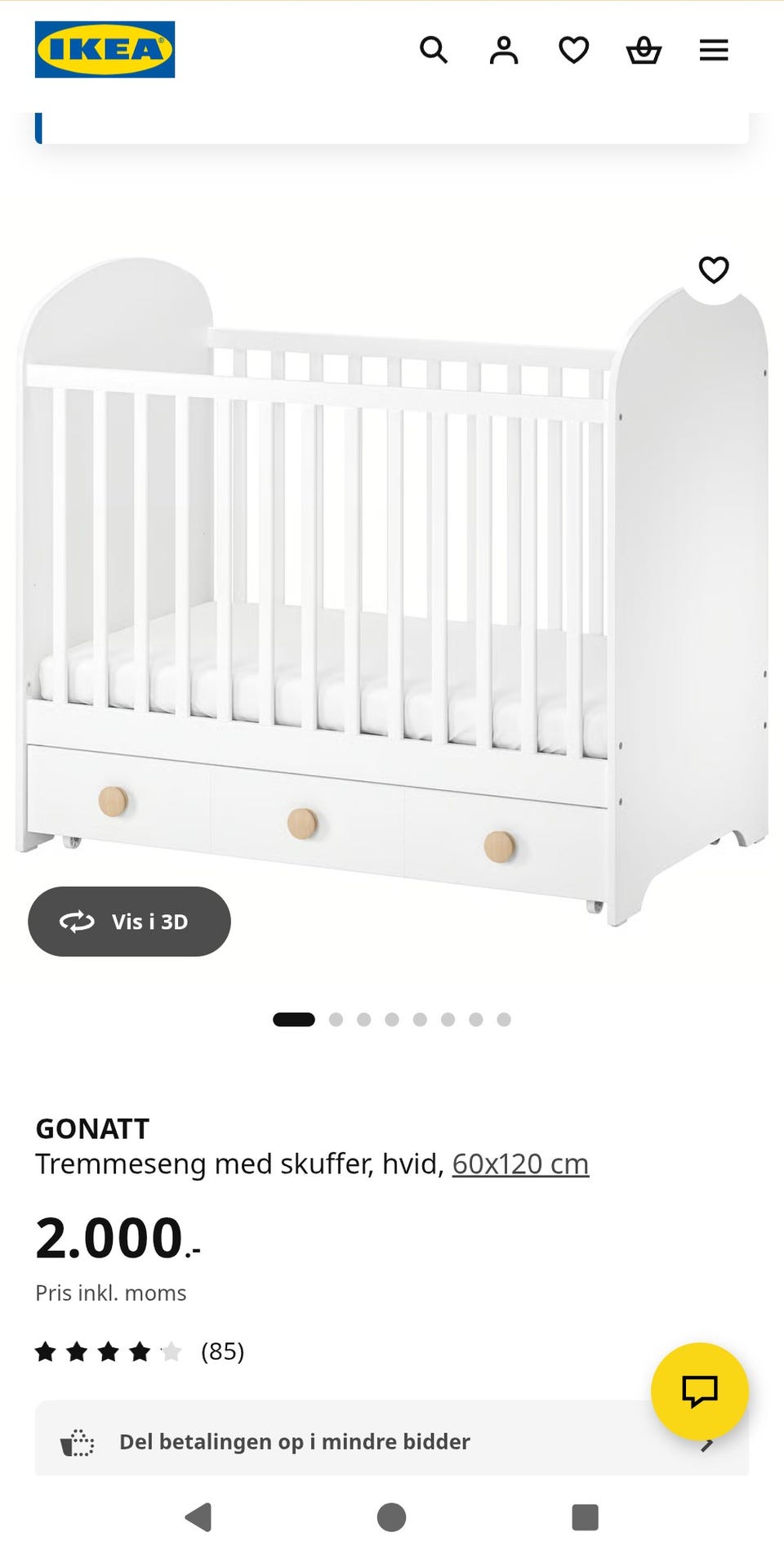
Task: Open the user account profile icon
Action: (504, 50)
